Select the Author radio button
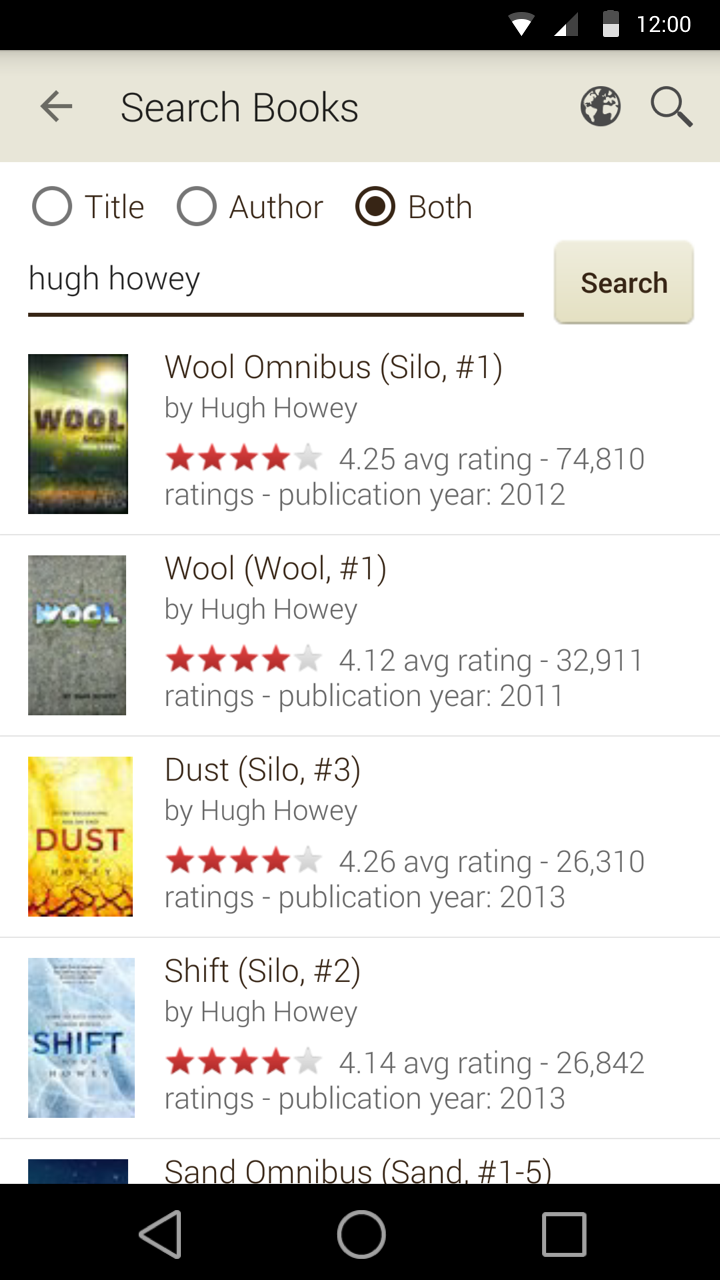Screen dimensions: 720x1280 197,206
